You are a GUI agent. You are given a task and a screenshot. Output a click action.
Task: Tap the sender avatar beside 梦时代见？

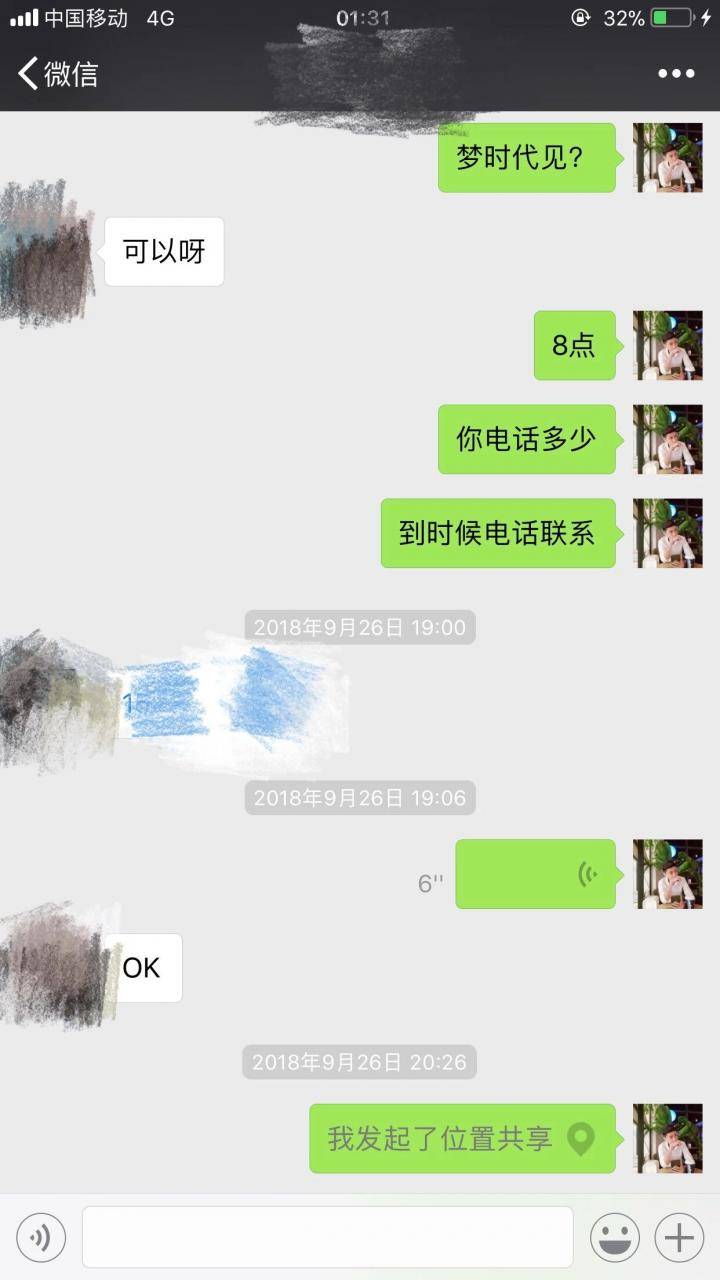668,158
